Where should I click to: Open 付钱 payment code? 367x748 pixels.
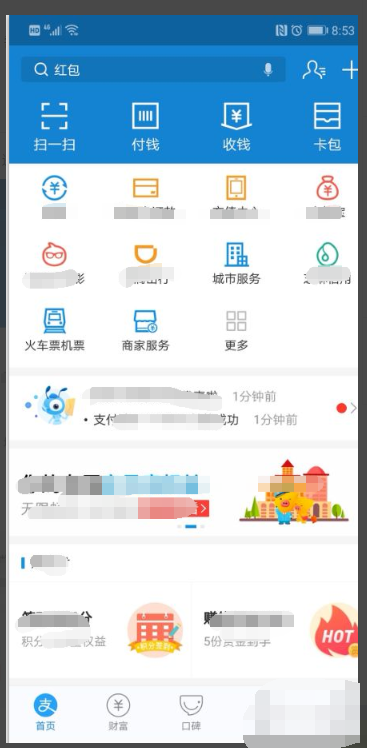pyautogui.click(x=146, y=126)
